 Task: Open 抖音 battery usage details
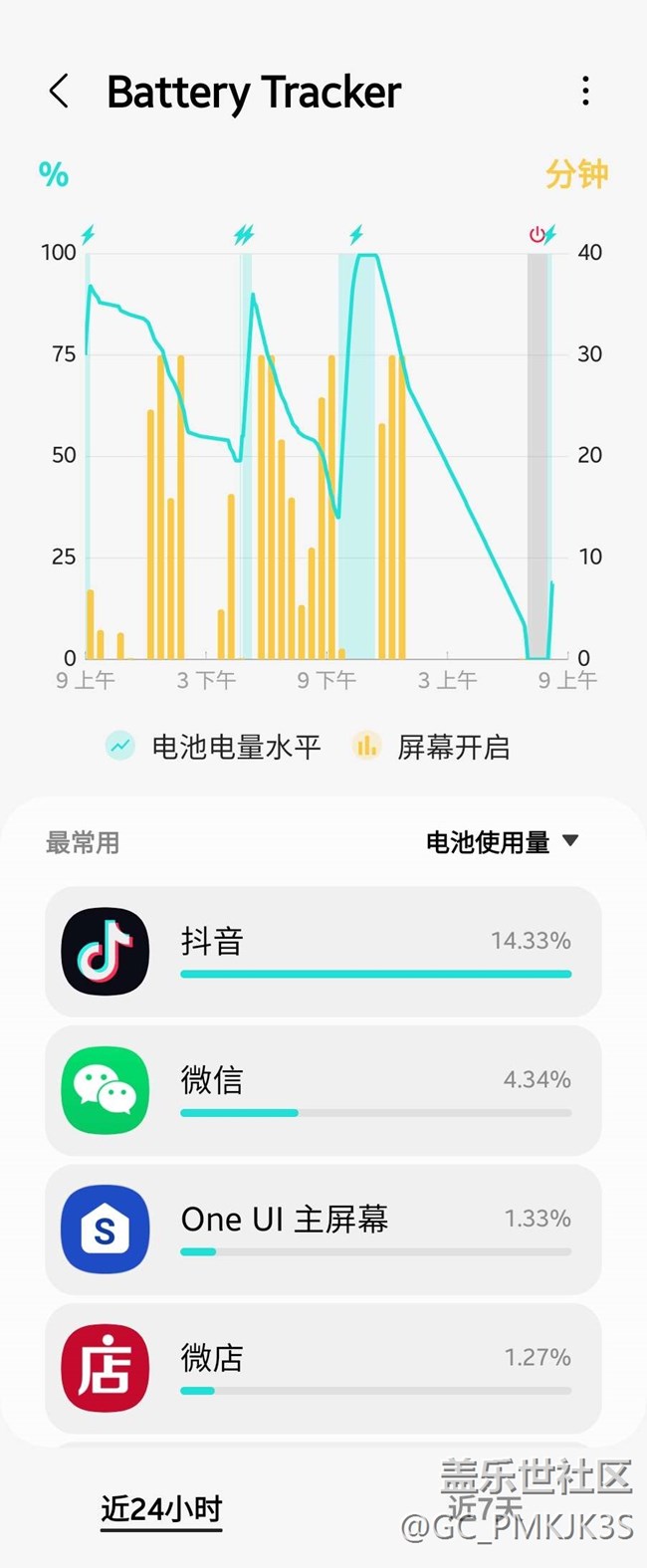click(323, 952)
